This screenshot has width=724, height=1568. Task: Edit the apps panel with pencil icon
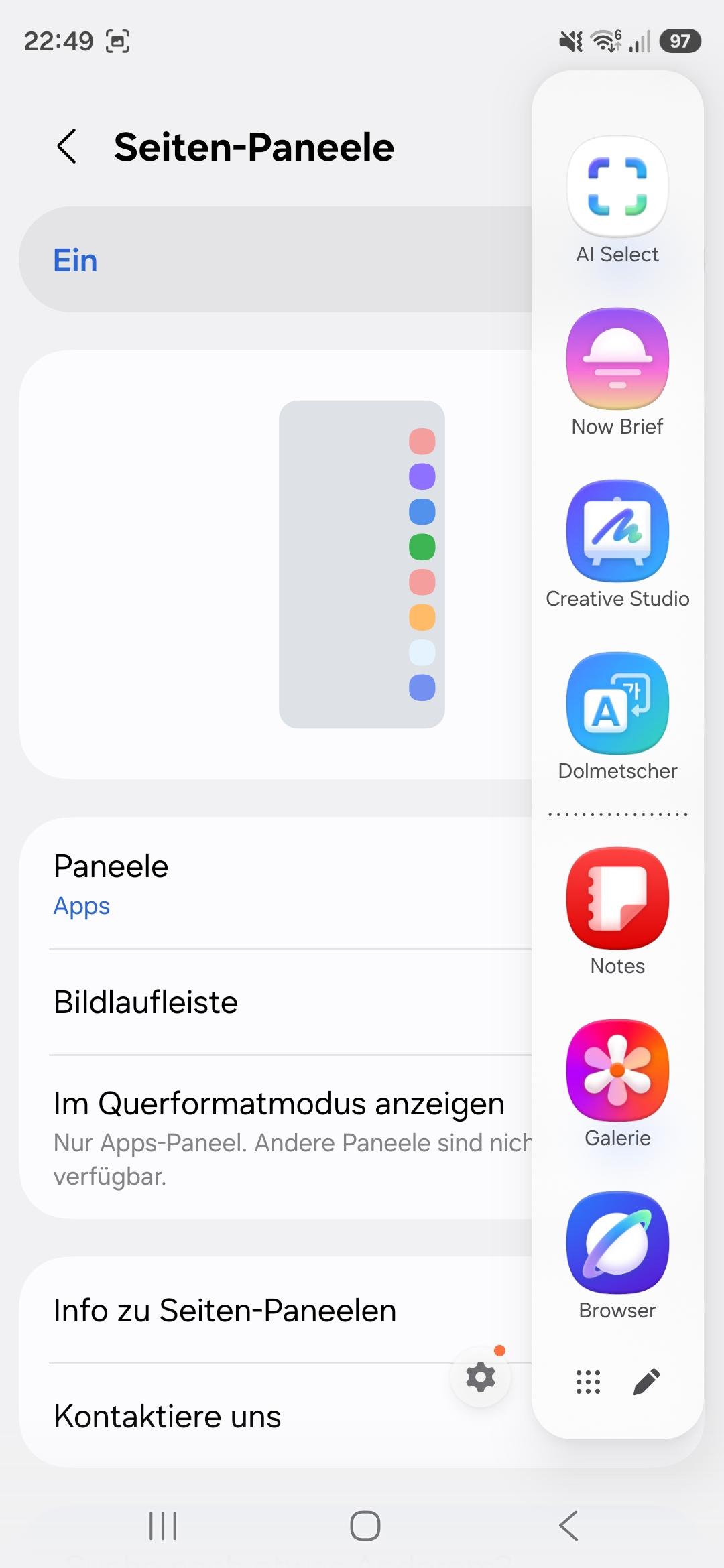tap(647, 1382)
